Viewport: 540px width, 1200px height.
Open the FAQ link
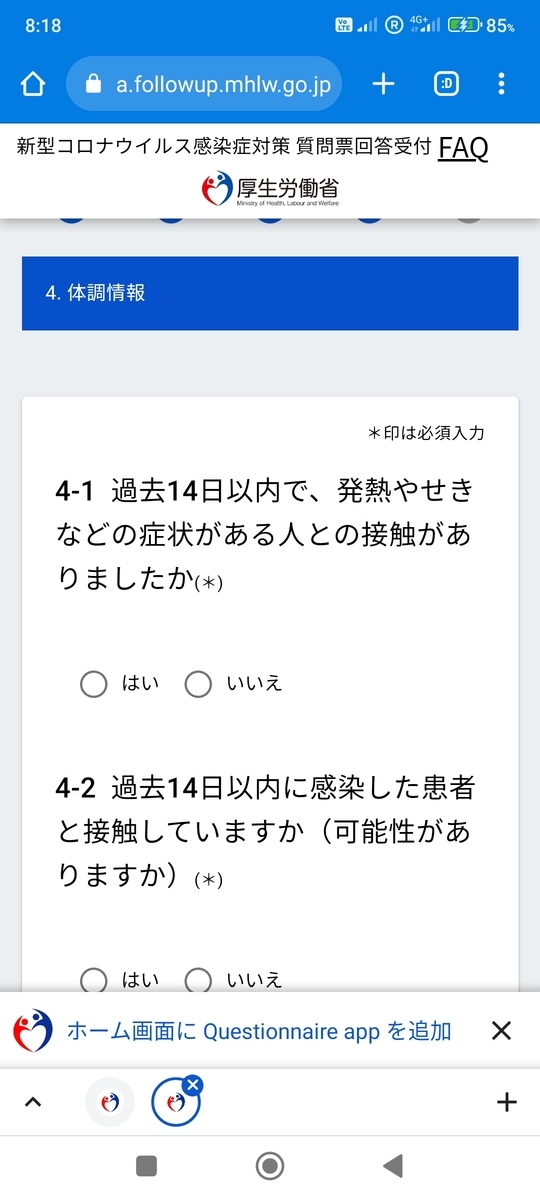click(463, 148)
